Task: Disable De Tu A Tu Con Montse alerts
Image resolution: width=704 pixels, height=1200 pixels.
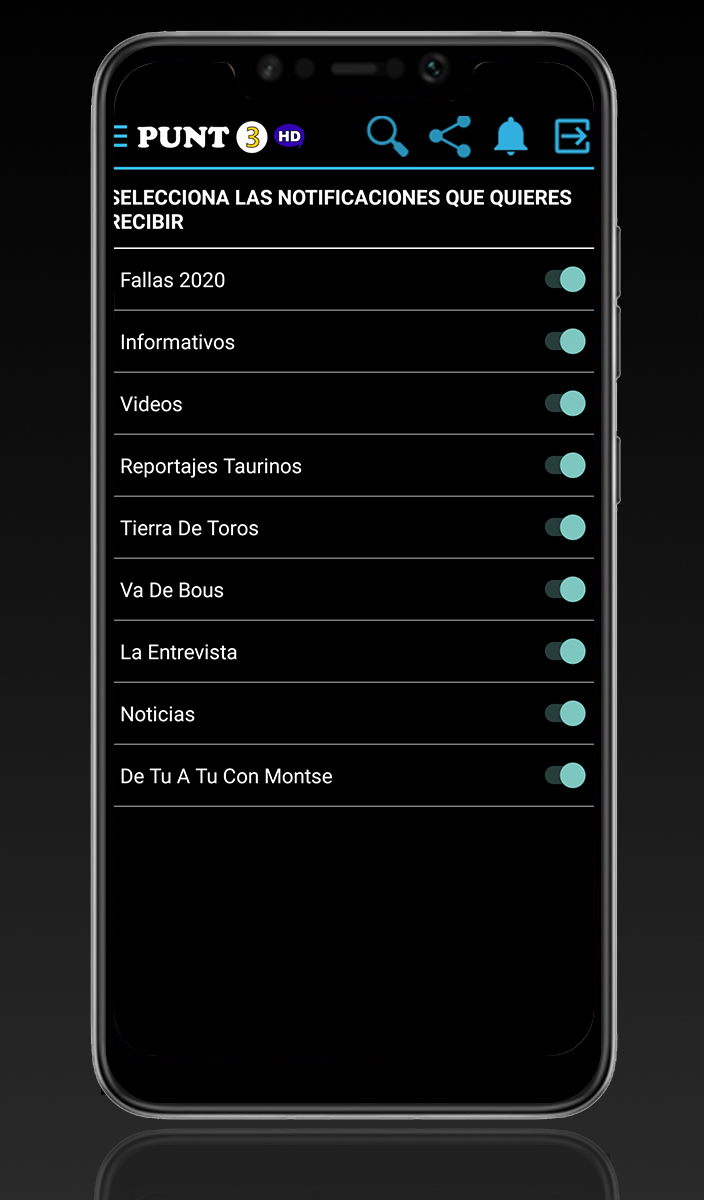Action: coord(565,775)
